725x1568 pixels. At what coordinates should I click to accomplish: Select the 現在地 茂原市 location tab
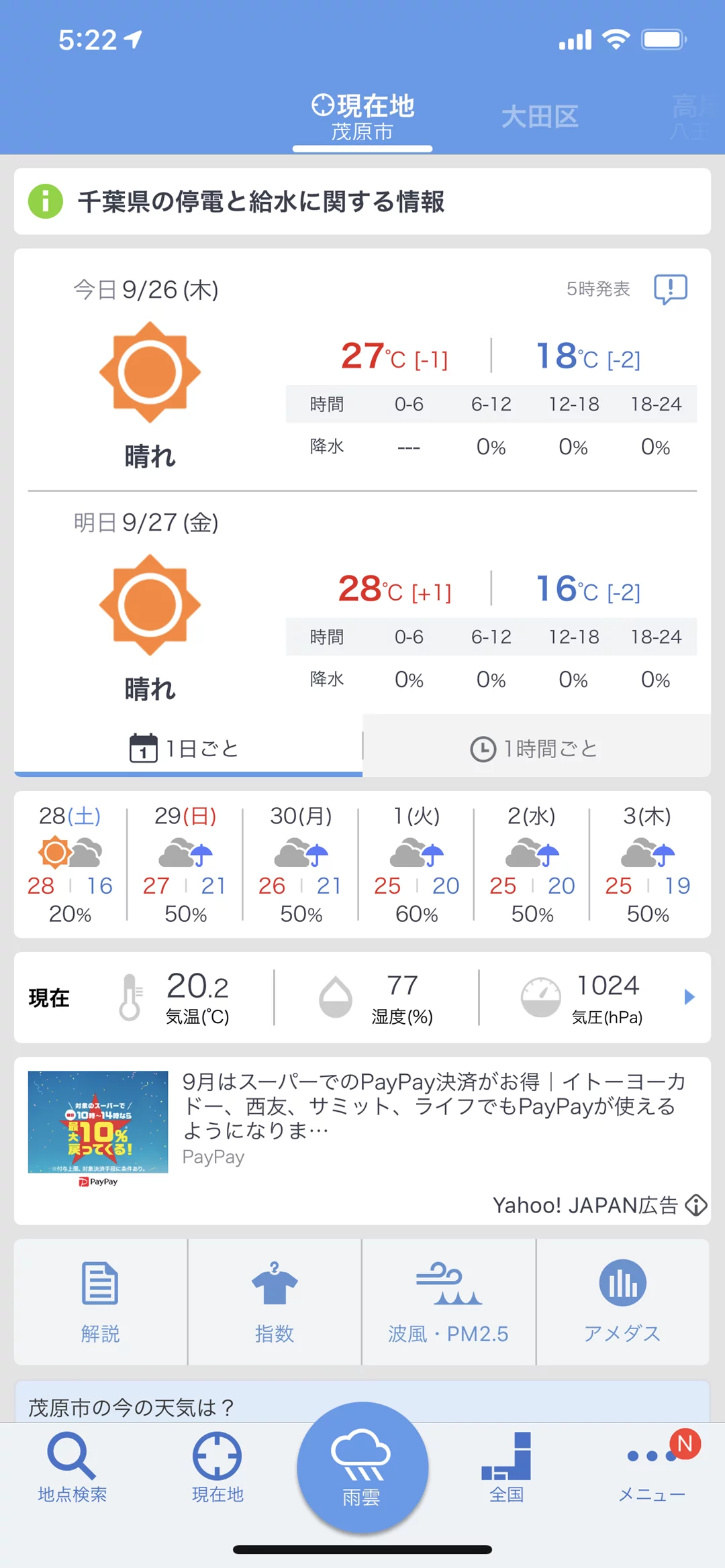[x=362, y=117]
